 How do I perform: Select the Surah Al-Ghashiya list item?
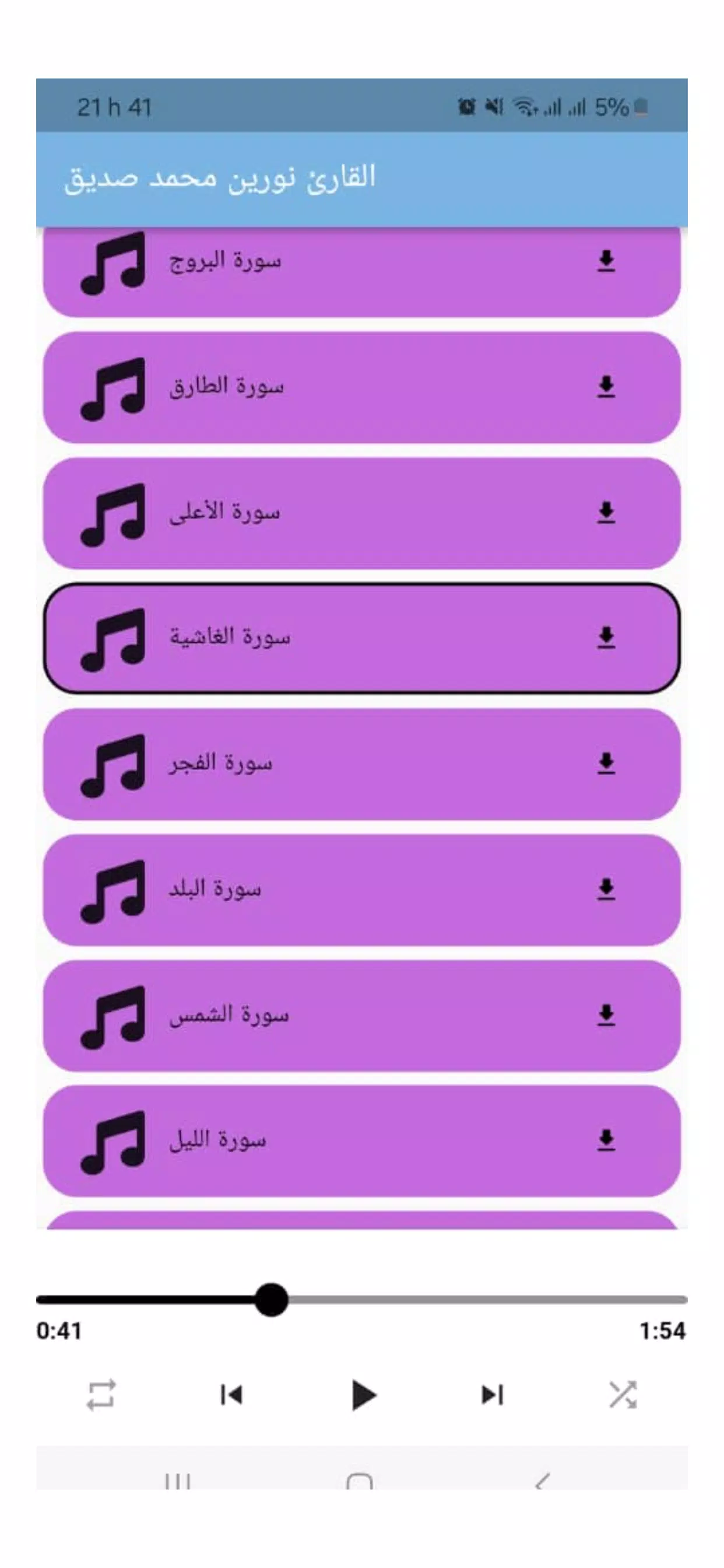[x=361, y=638]
